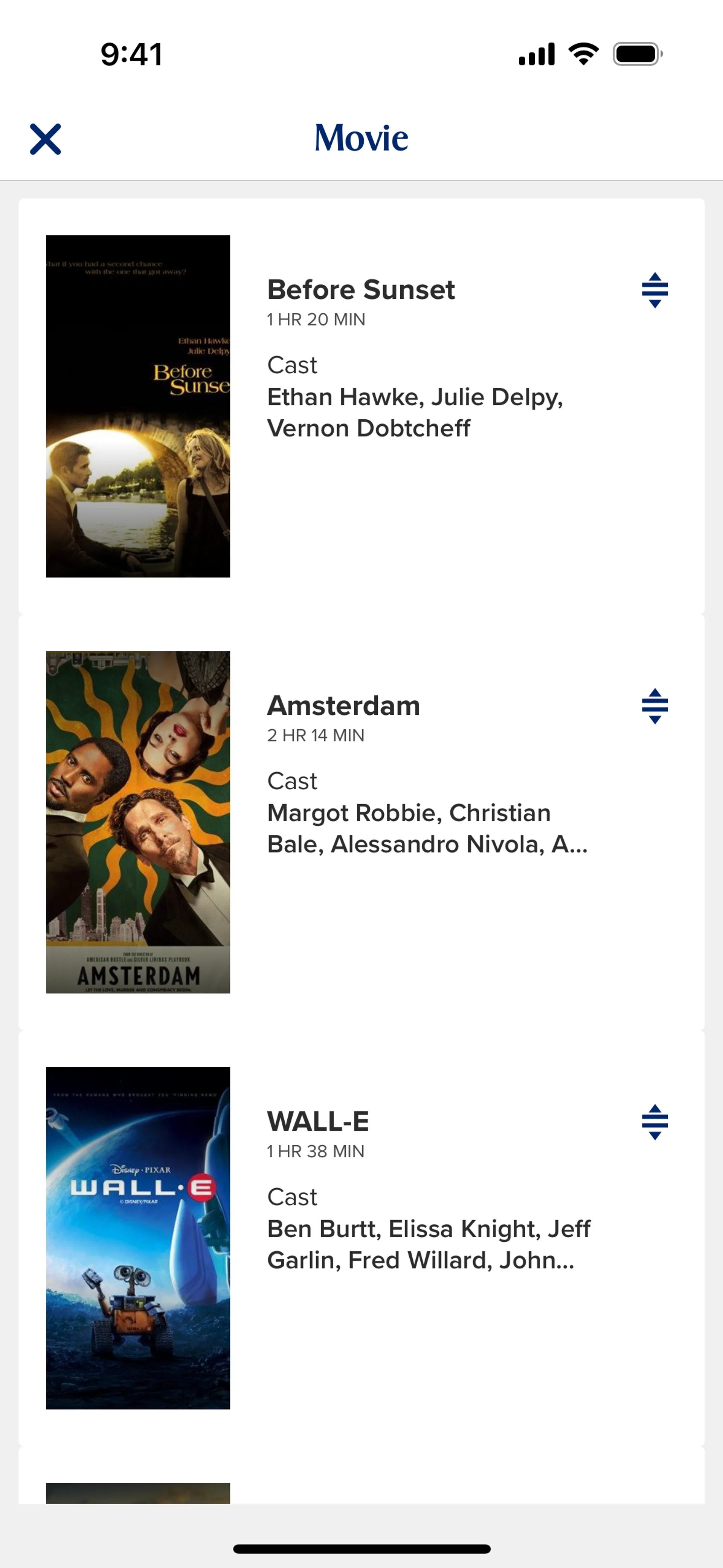The image size is (723, 1568).
Task: Close the Movie screen
Action: [46, 139]
